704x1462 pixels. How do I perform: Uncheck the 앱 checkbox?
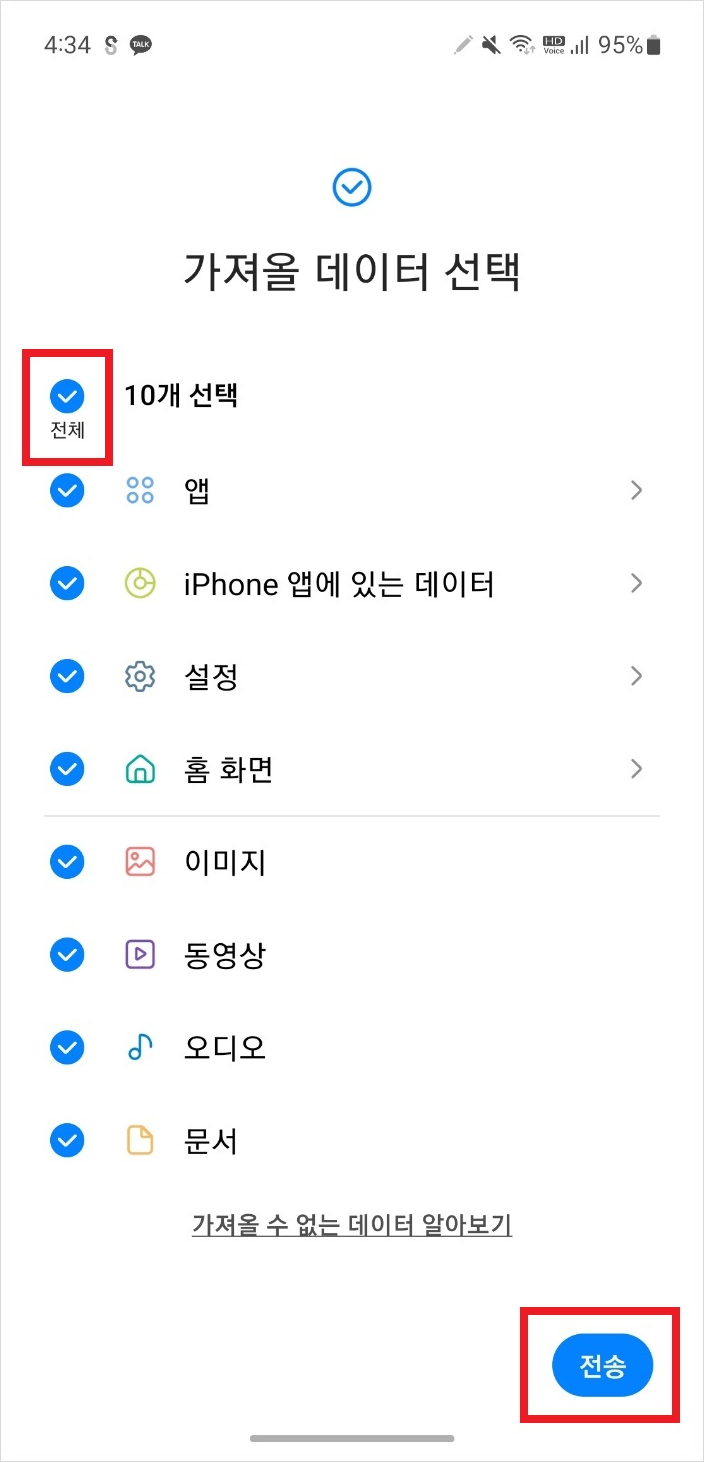[67, 490]
